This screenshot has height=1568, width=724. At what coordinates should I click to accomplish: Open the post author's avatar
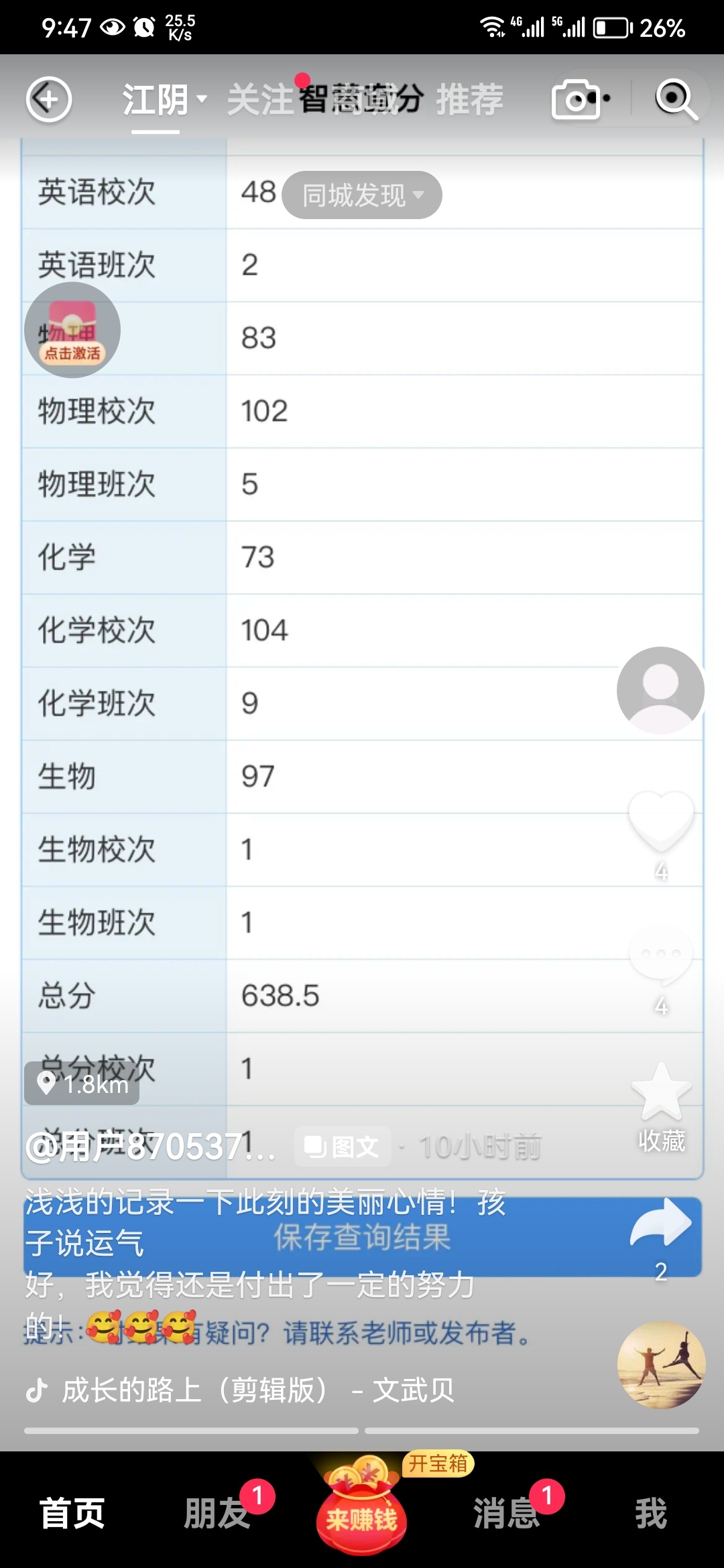pyautogui.click(x=660, y=690)
